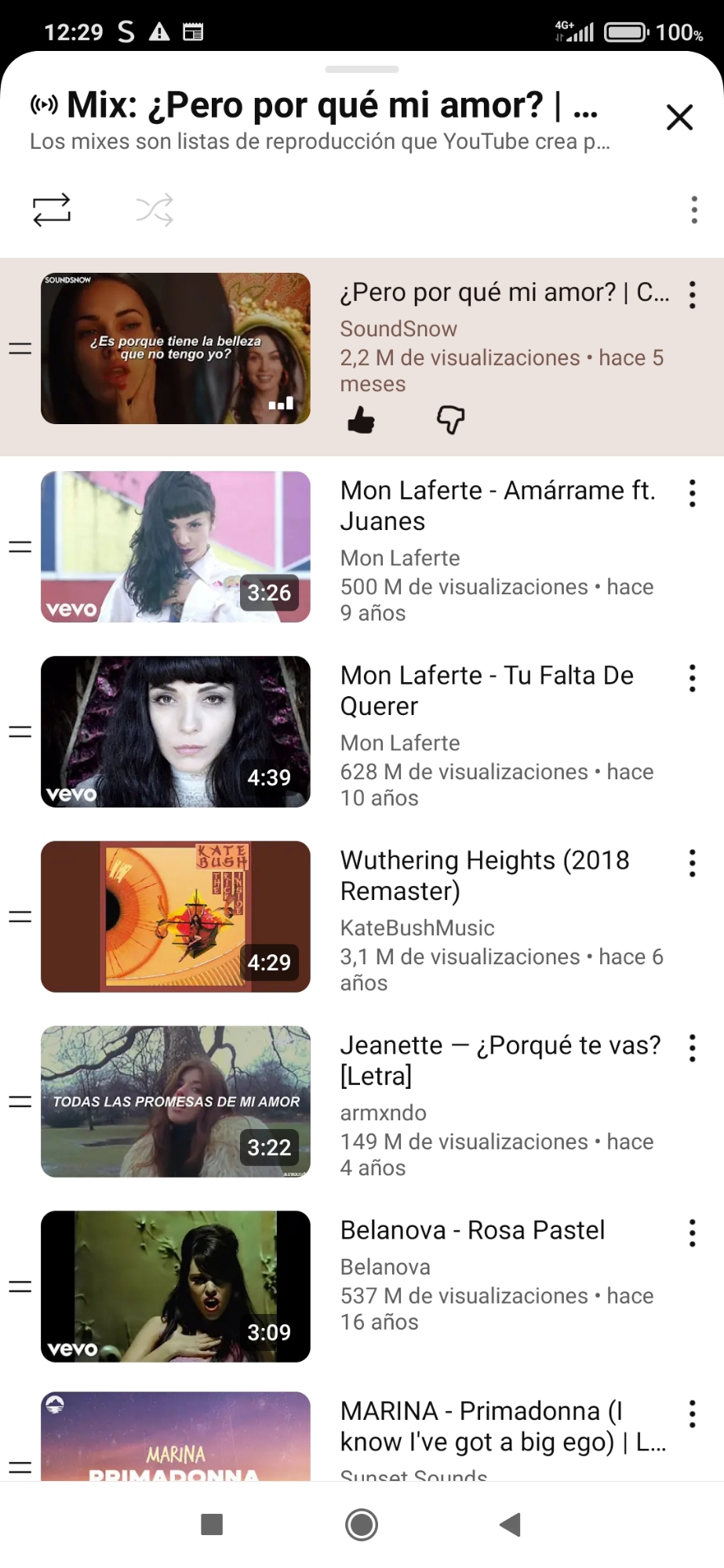Open options for Belanova - Rosa Pastel
The image size is (724, 1568).
coord(692,1233)
